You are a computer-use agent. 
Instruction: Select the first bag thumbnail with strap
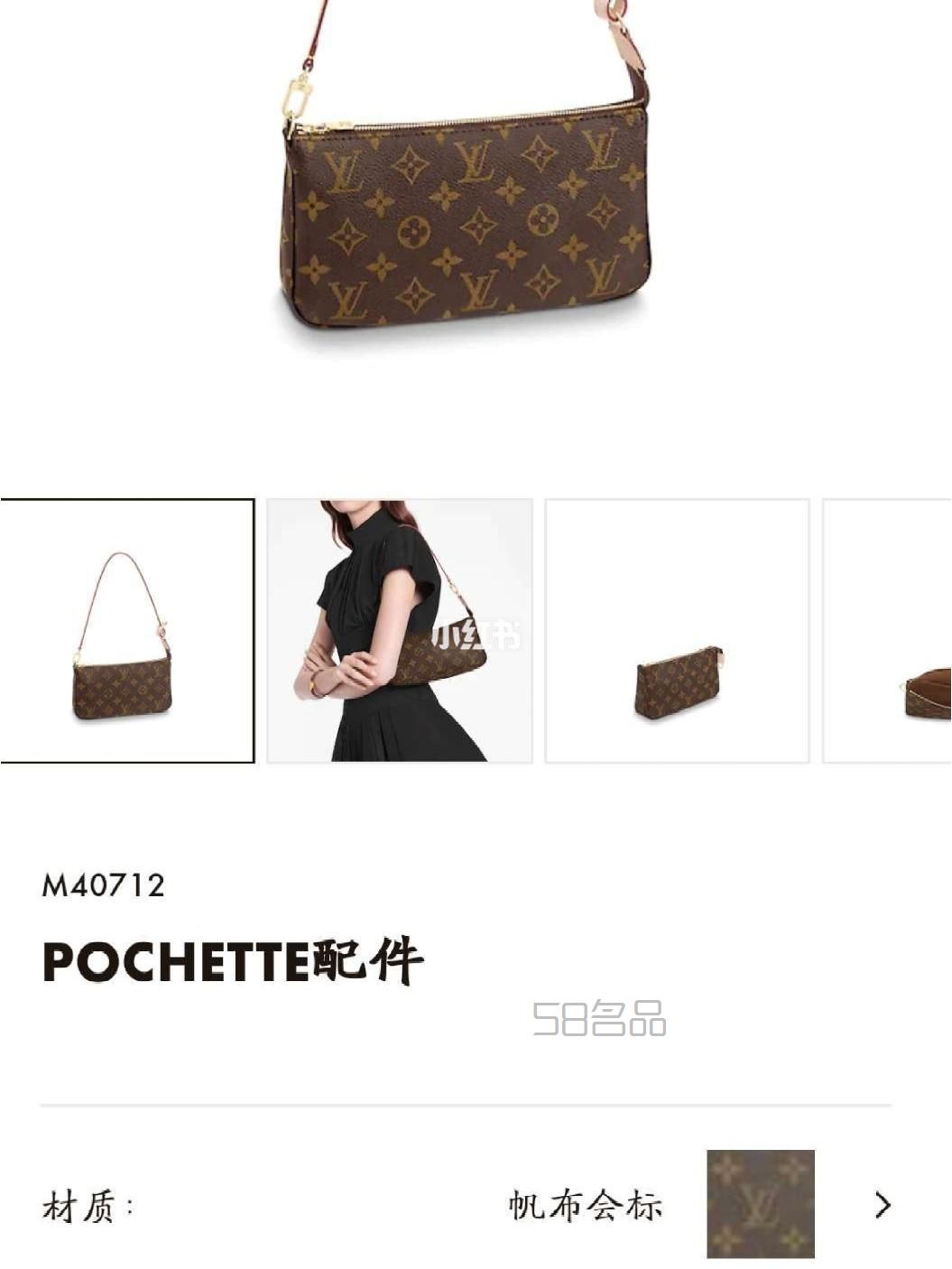(126, 631)
